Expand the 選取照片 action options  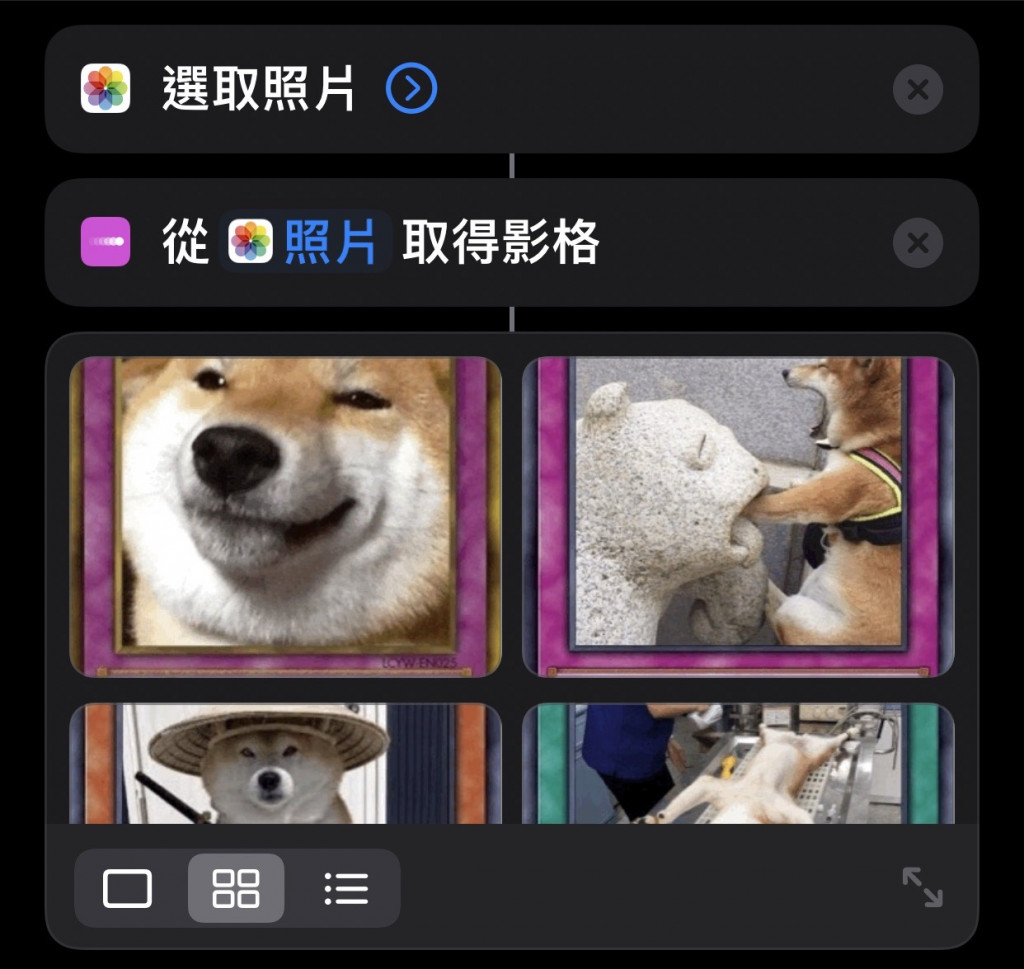coord(412,91)
